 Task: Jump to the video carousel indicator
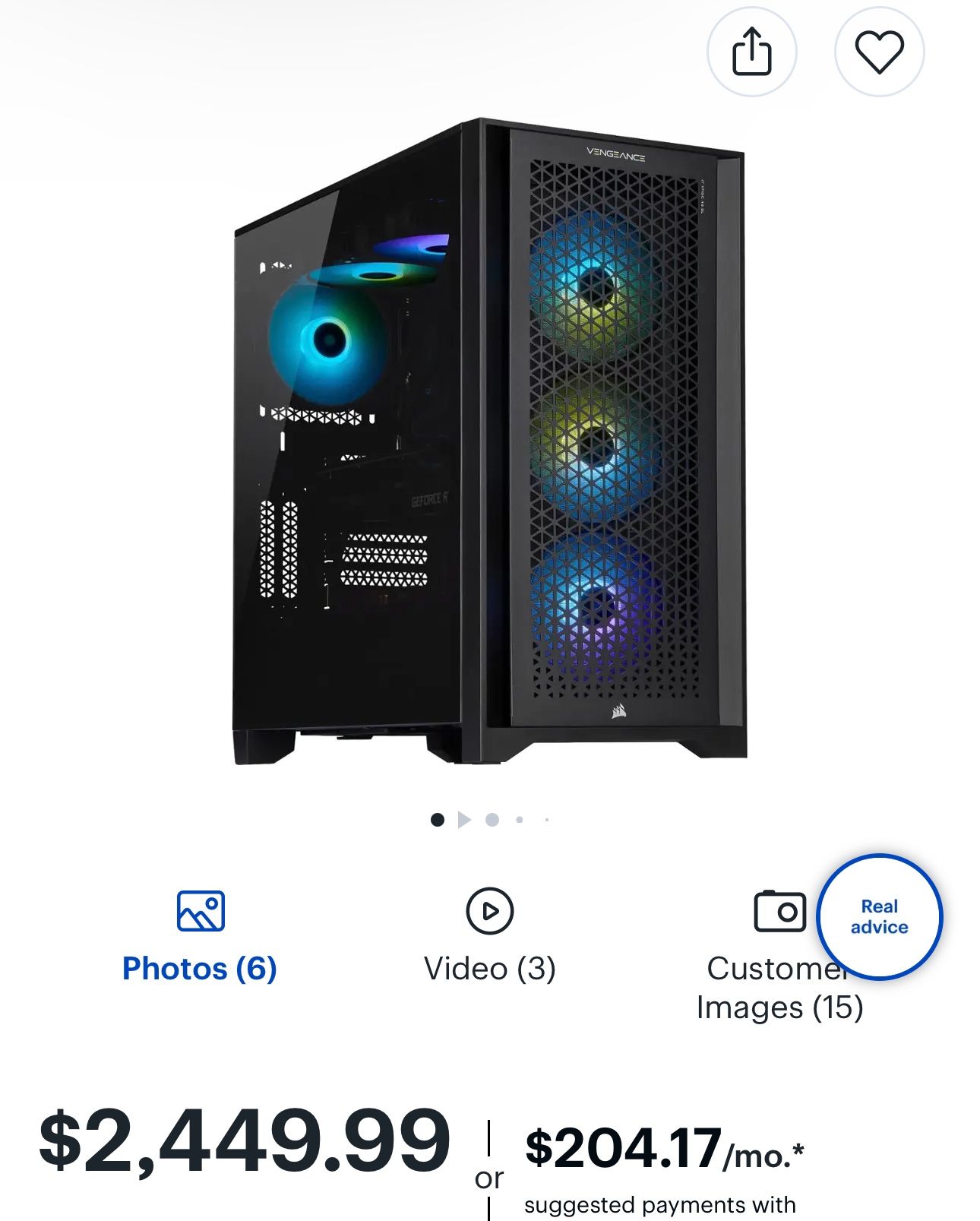[x=464, y=820]
